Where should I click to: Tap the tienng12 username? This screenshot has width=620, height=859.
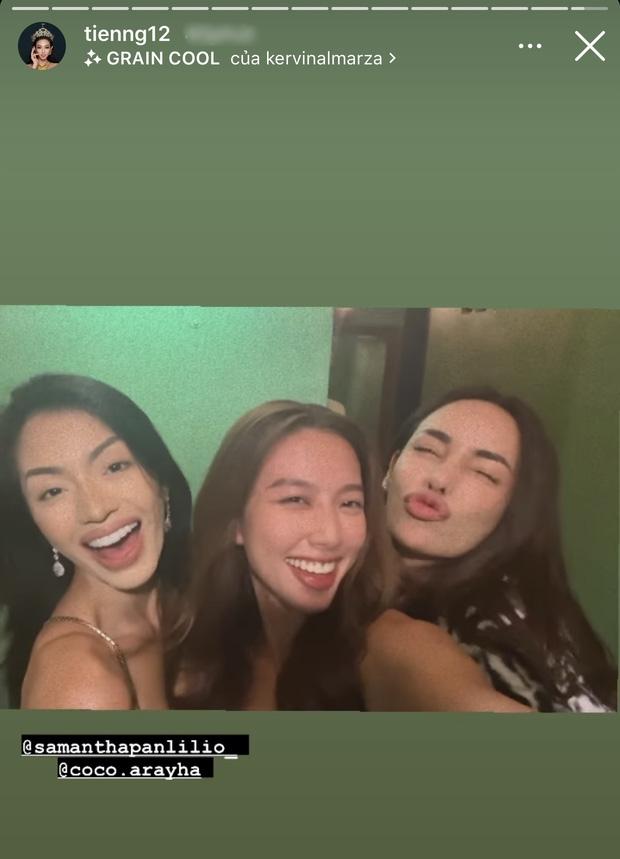[x=127, y=34]
